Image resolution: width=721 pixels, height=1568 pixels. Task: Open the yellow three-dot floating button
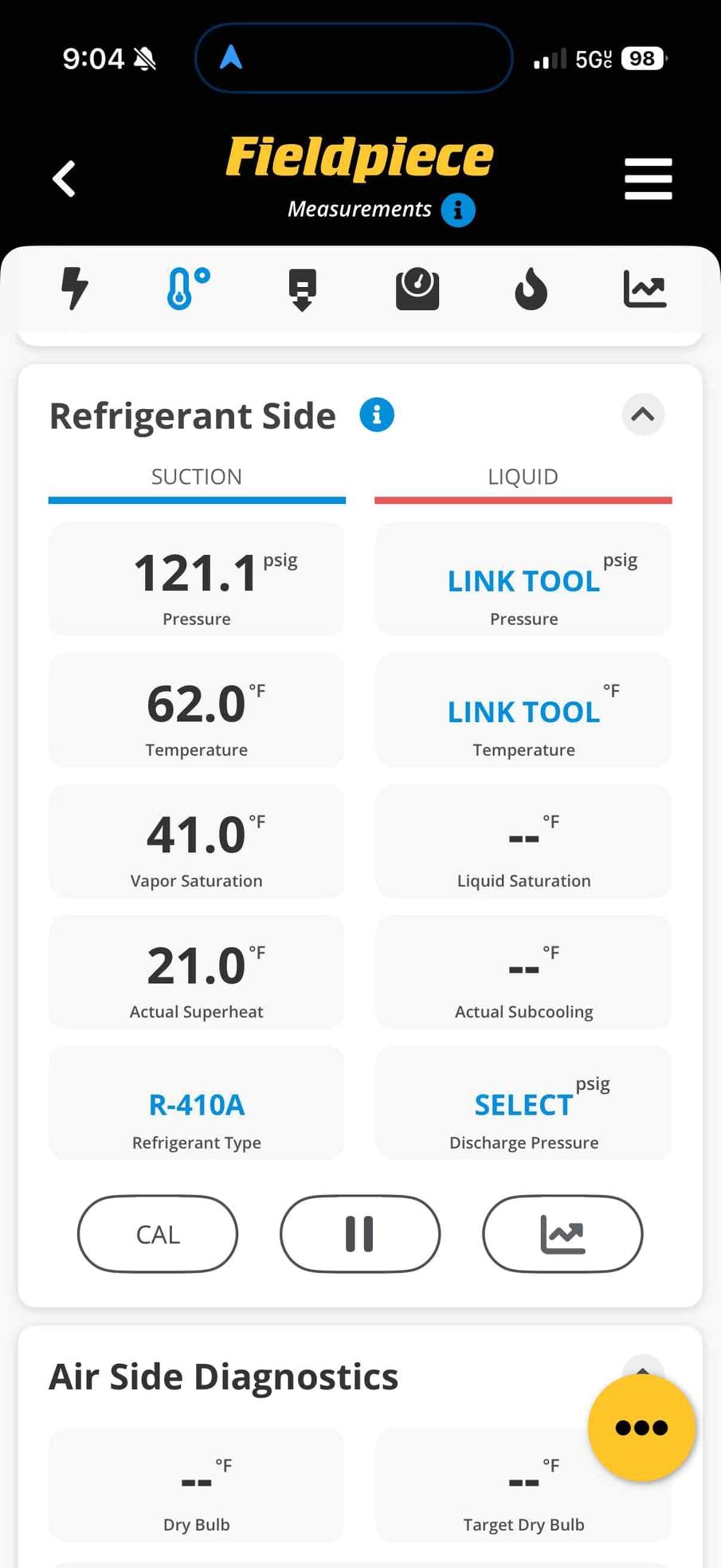point(641,1427)
